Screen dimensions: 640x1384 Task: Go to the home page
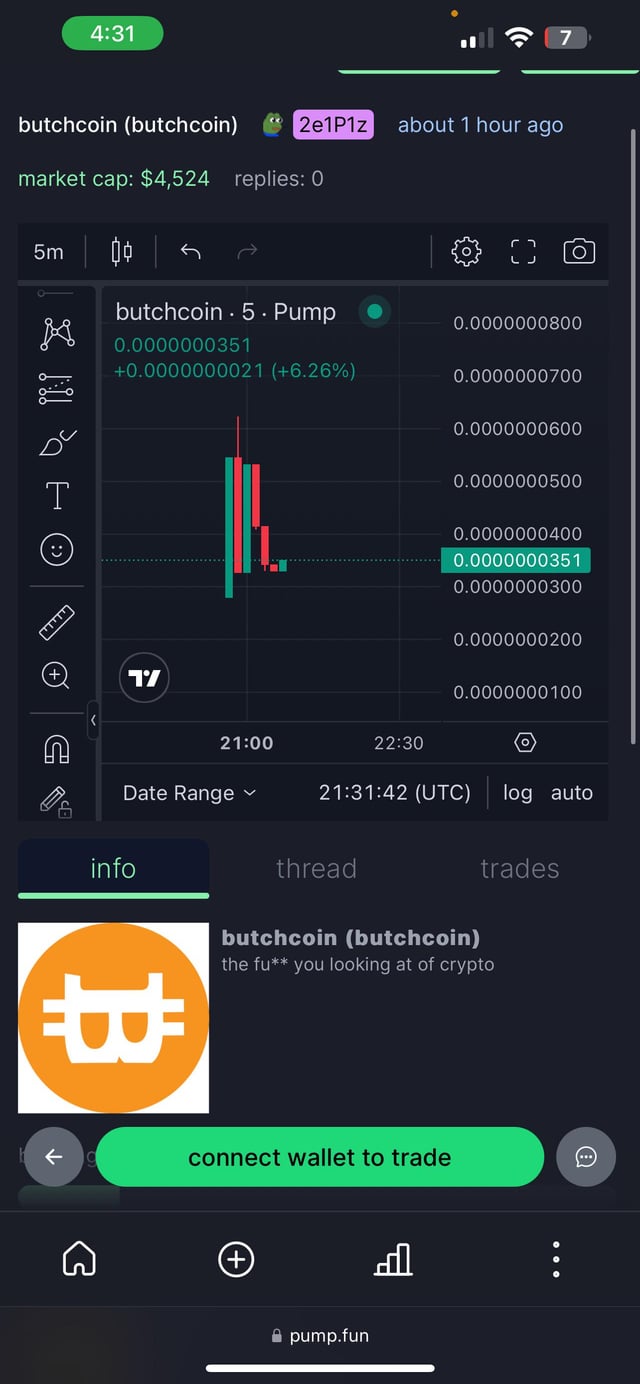click(79, 1259)
